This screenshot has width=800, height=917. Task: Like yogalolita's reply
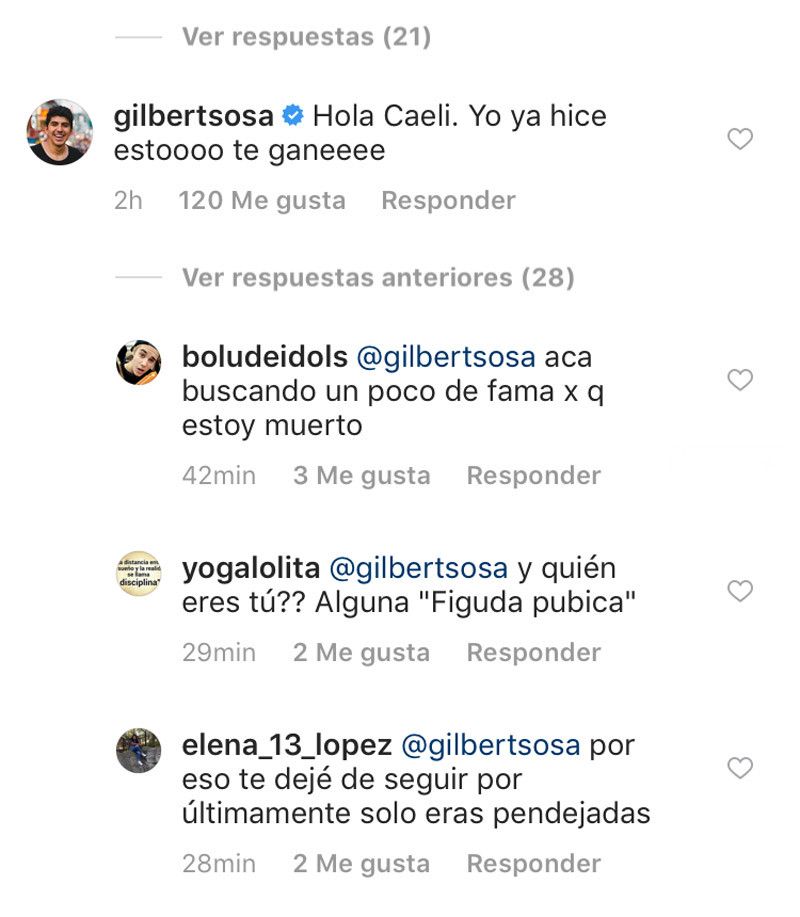point(740,591)
